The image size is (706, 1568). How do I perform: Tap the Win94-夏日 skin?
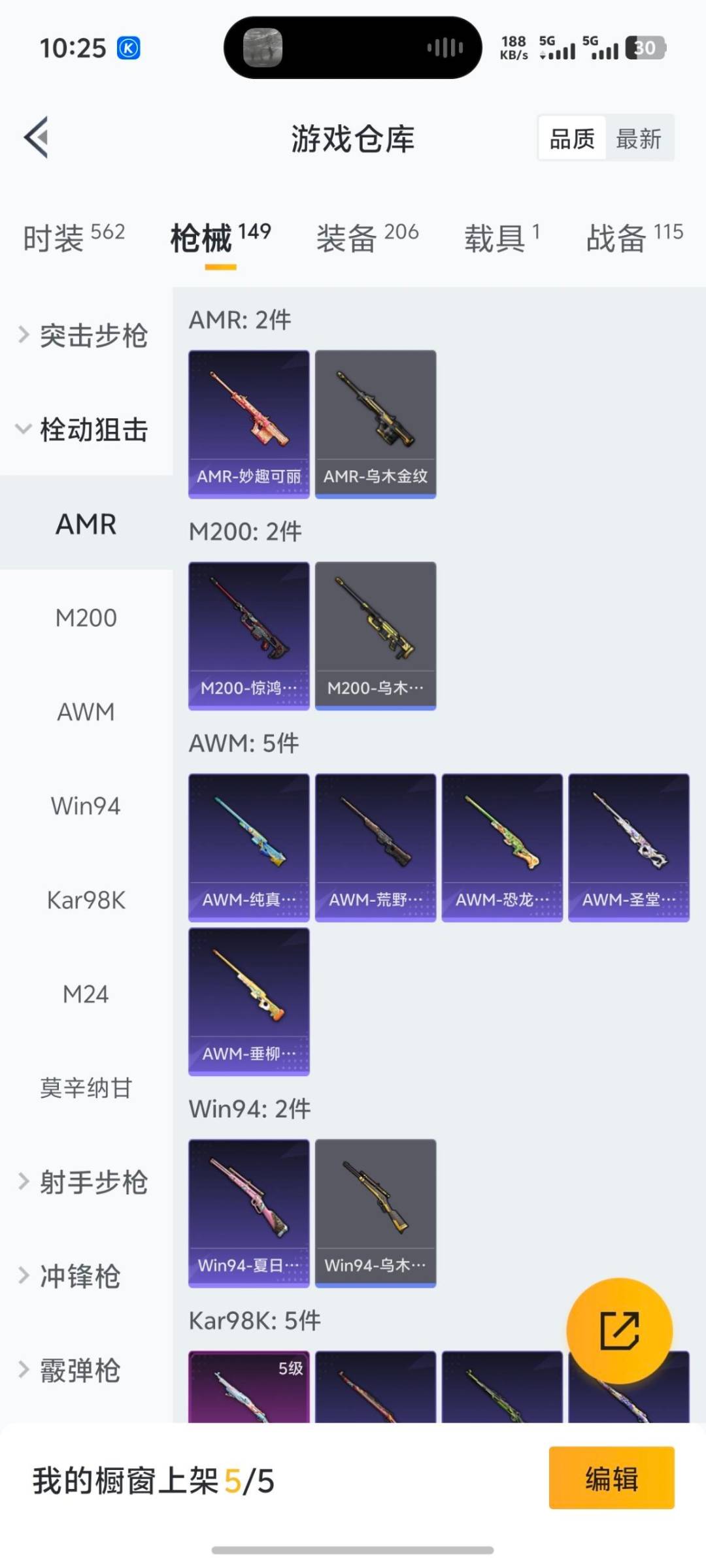[248, 1212]
